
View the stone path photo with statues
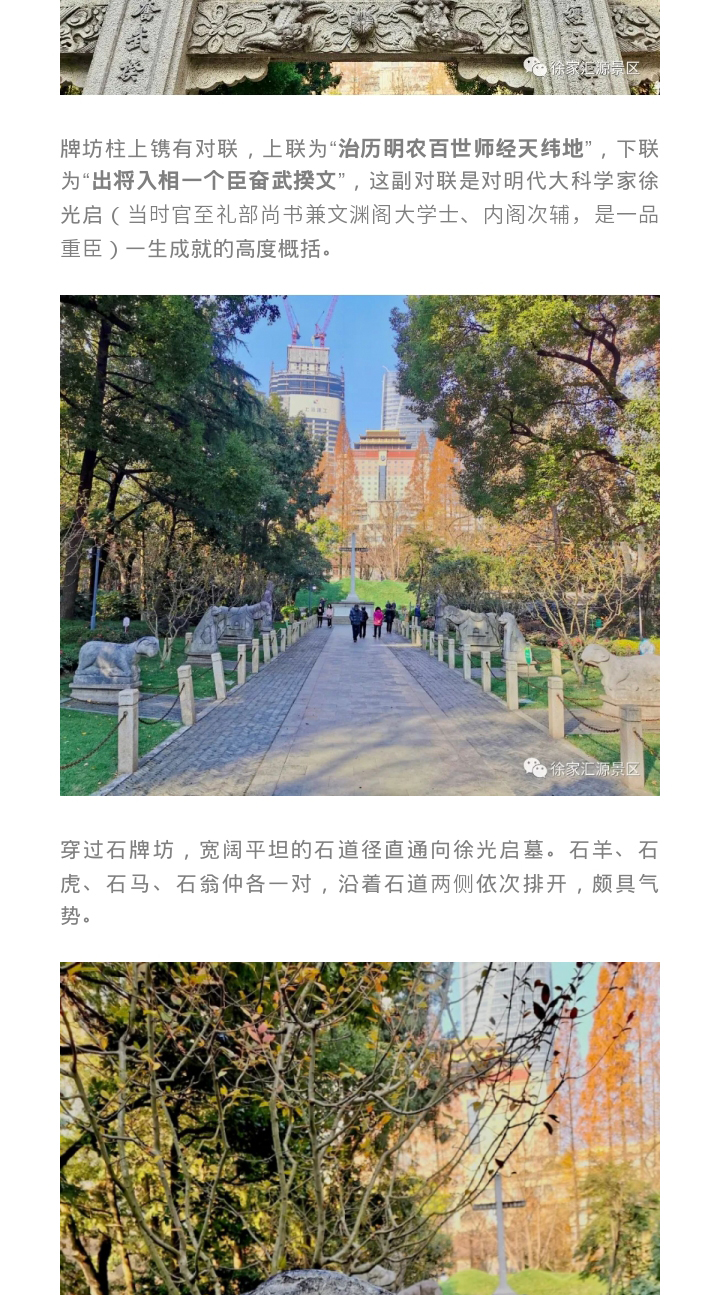click(360, 545)
